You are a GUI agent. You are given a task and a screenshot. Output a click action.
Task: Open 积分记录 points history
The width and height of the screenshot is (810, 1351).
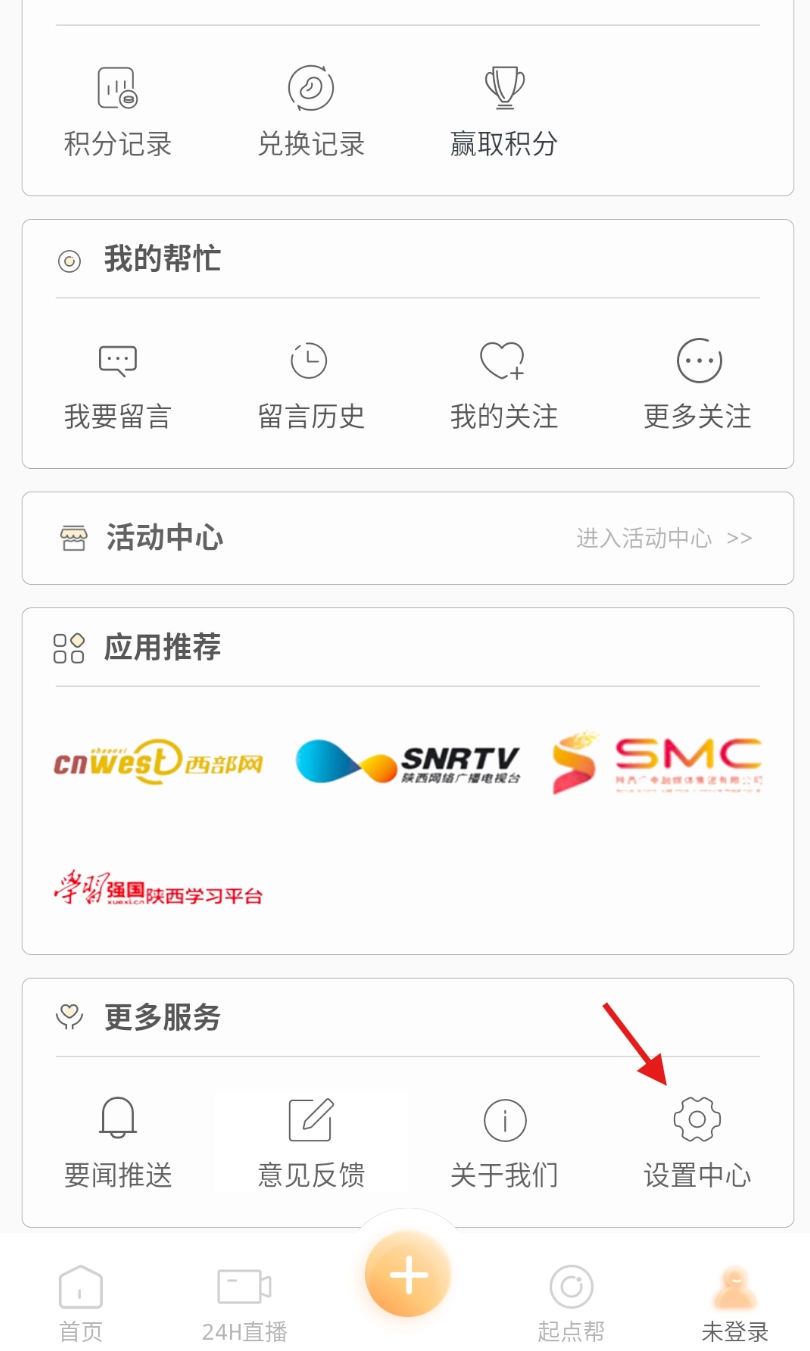(x=118, y=111)
